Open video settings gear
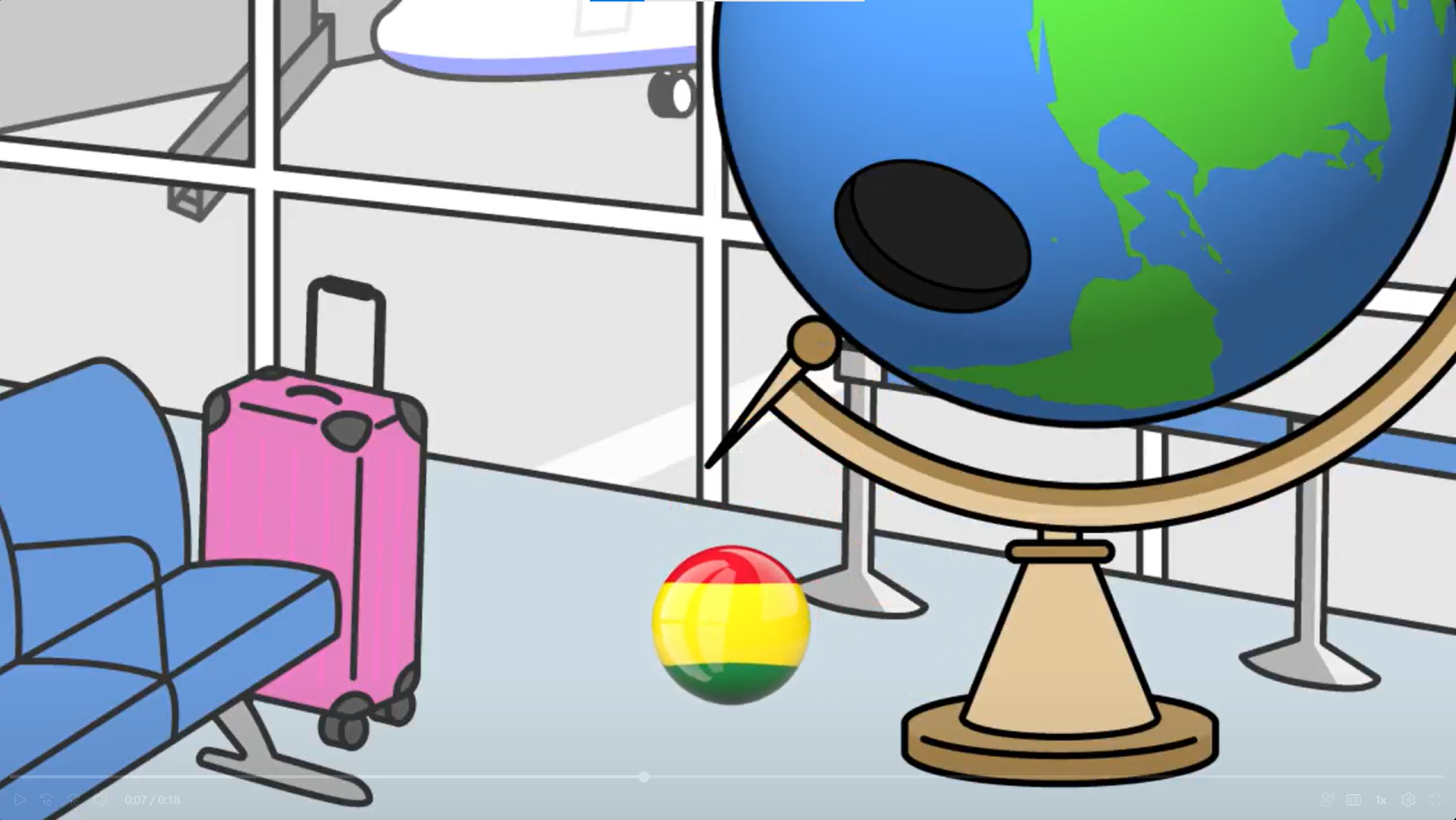This screenshot has width=1456, height=820. 1408,799
